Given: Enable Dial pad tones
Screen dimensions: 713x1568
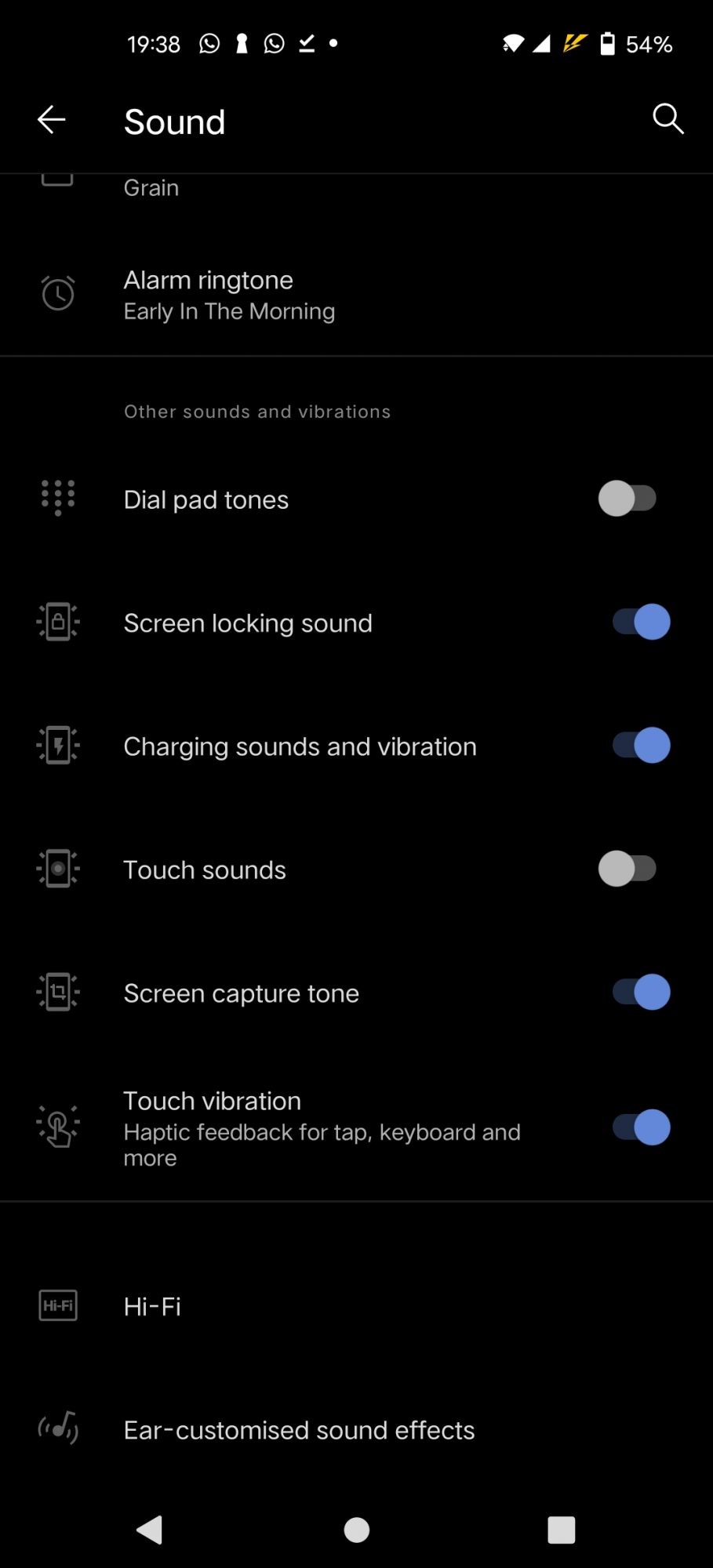Looking at the screenshot, I should tap(628, 499).
